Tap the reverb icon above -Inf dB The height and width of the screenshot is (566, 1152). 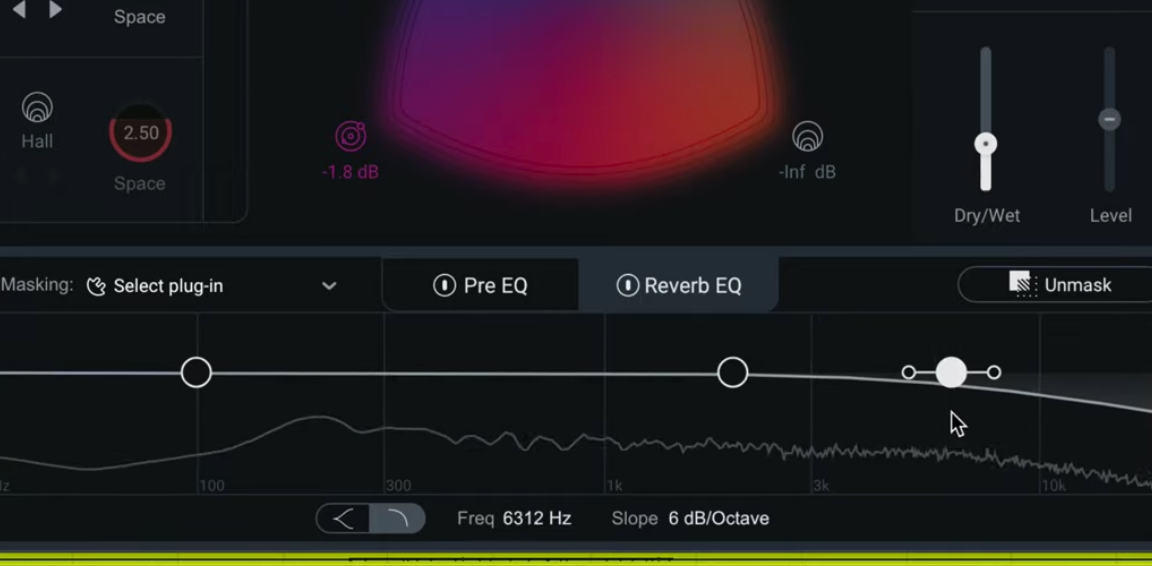click(x=807, y=136)
